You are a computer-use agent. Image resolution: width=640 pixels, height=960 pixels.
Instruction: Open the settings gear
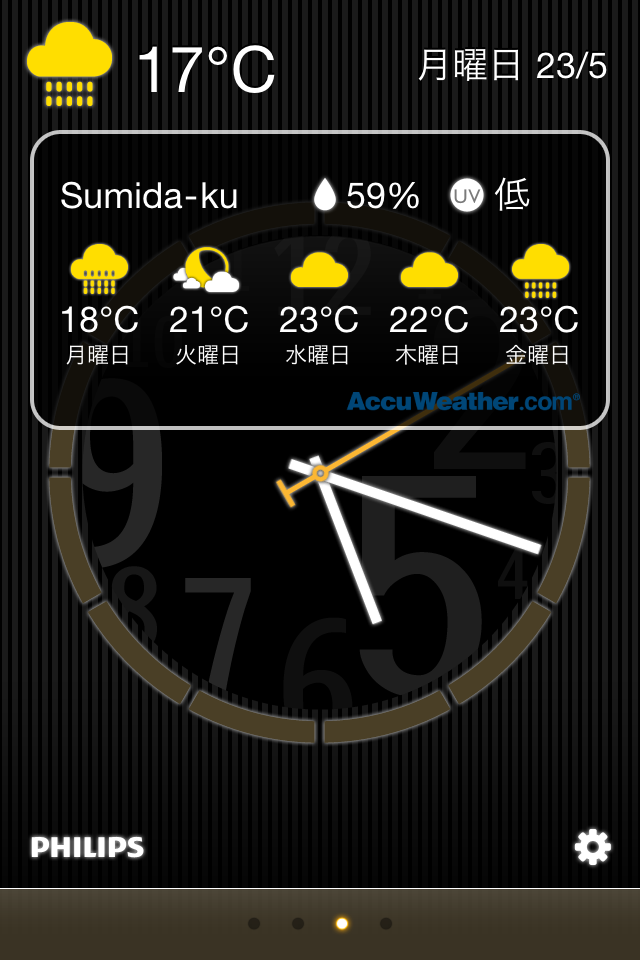(592, 847)
